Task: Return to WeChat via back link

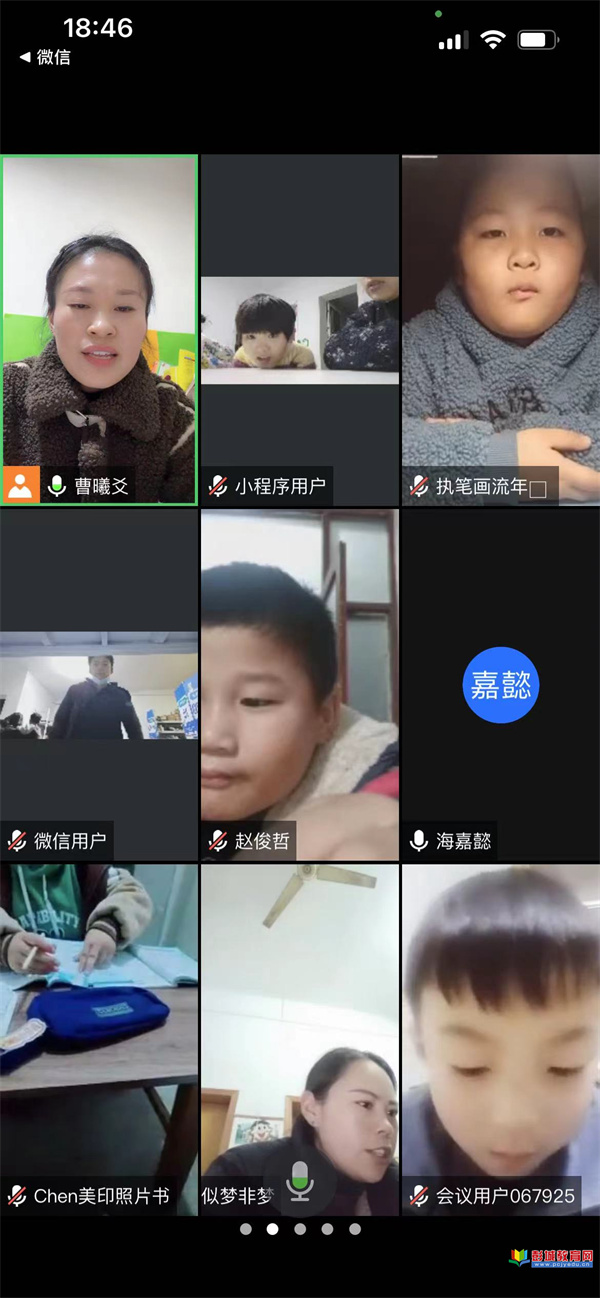Action: coord(45,57)
